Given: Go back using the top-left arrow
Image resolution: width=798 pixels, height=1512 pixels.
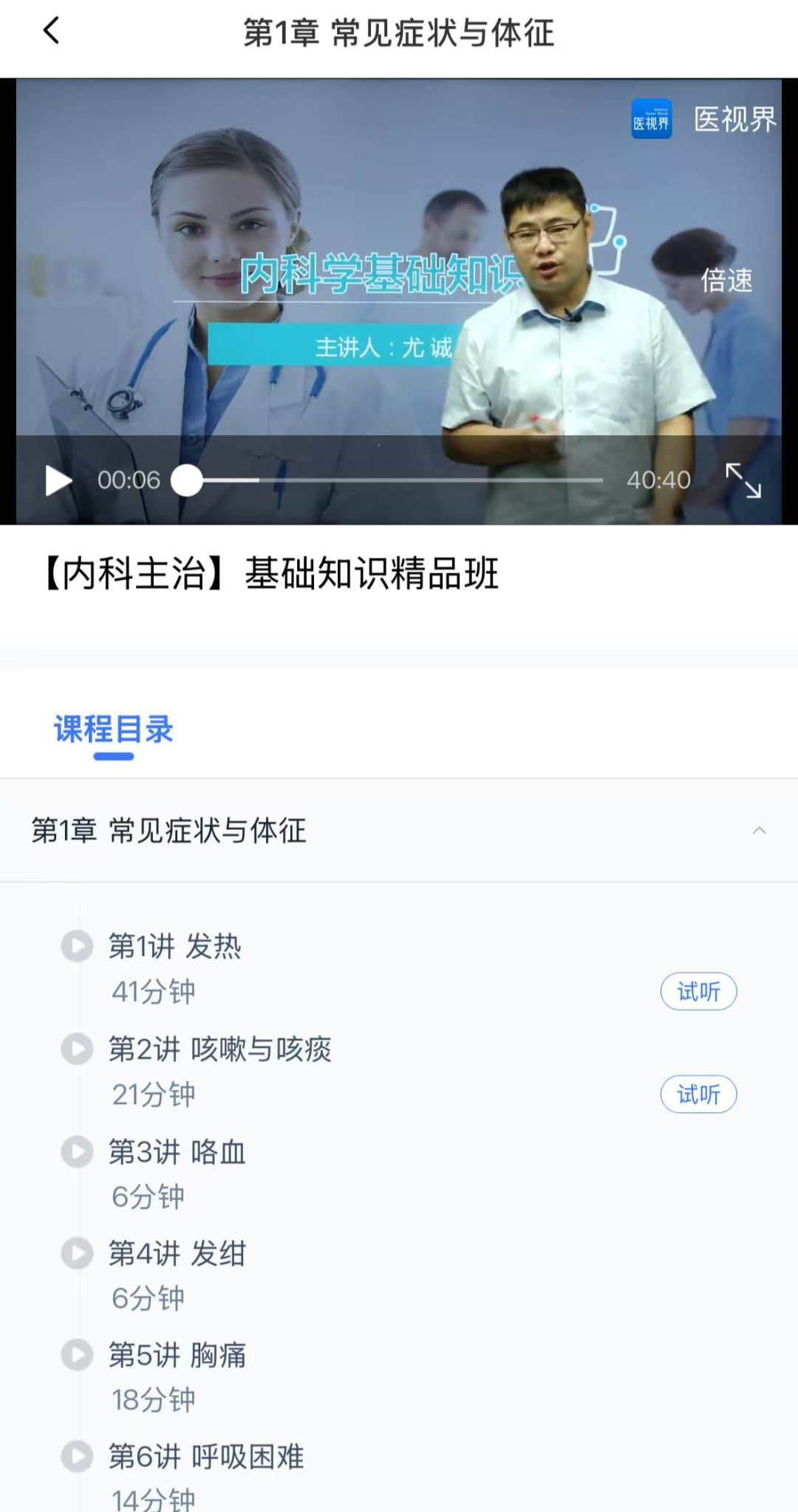Looking at the screenshot, I should (x=51, y=32).
